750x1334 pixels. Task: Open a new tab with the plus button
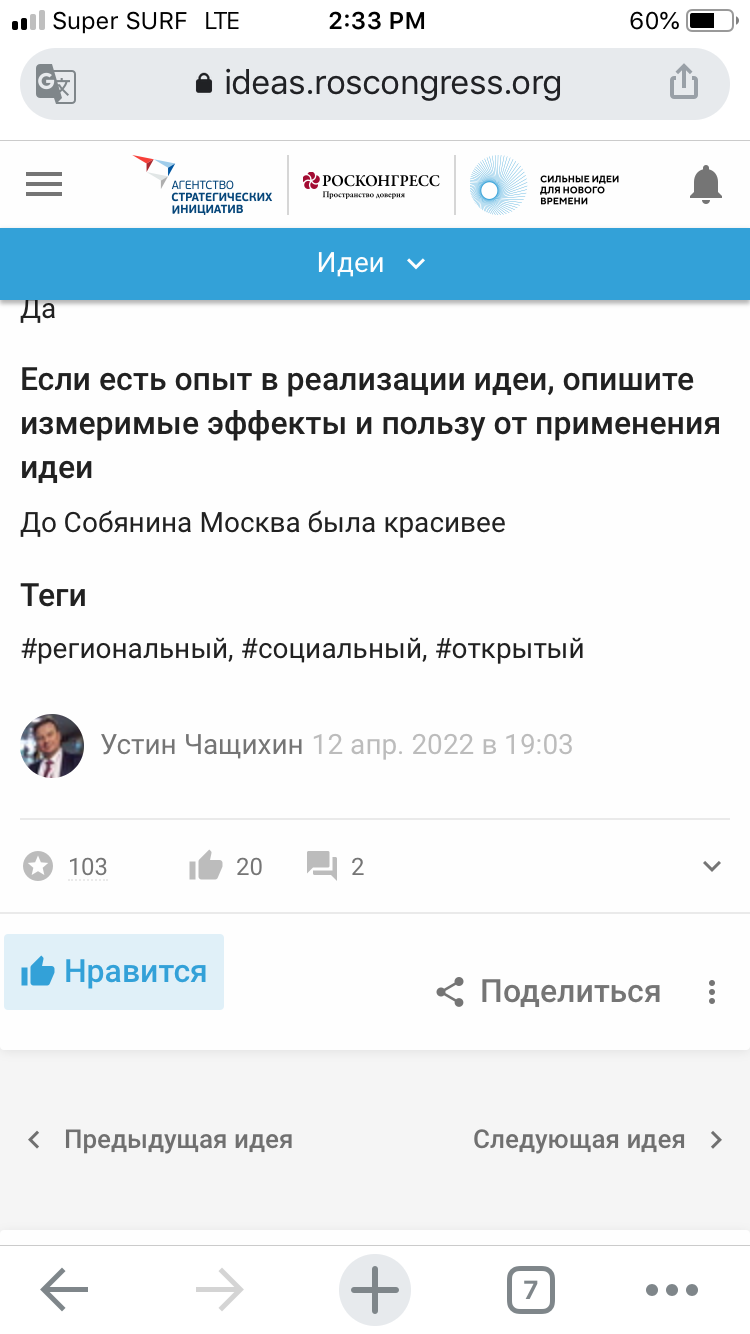pyautogui.click(x=375, y=1290)
